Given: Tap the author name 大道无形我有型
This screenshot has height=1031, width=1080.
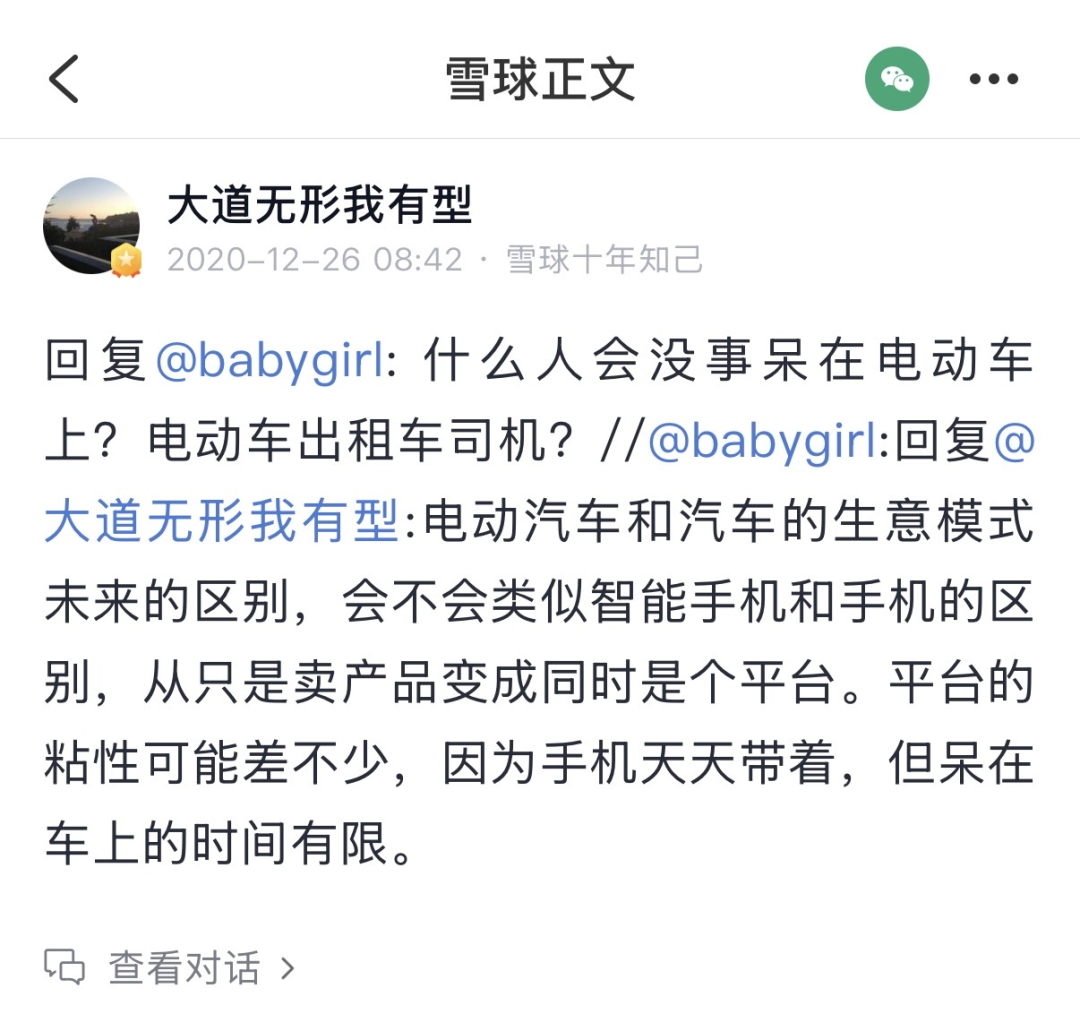Looking at the screenshot, I should [319, 206].
